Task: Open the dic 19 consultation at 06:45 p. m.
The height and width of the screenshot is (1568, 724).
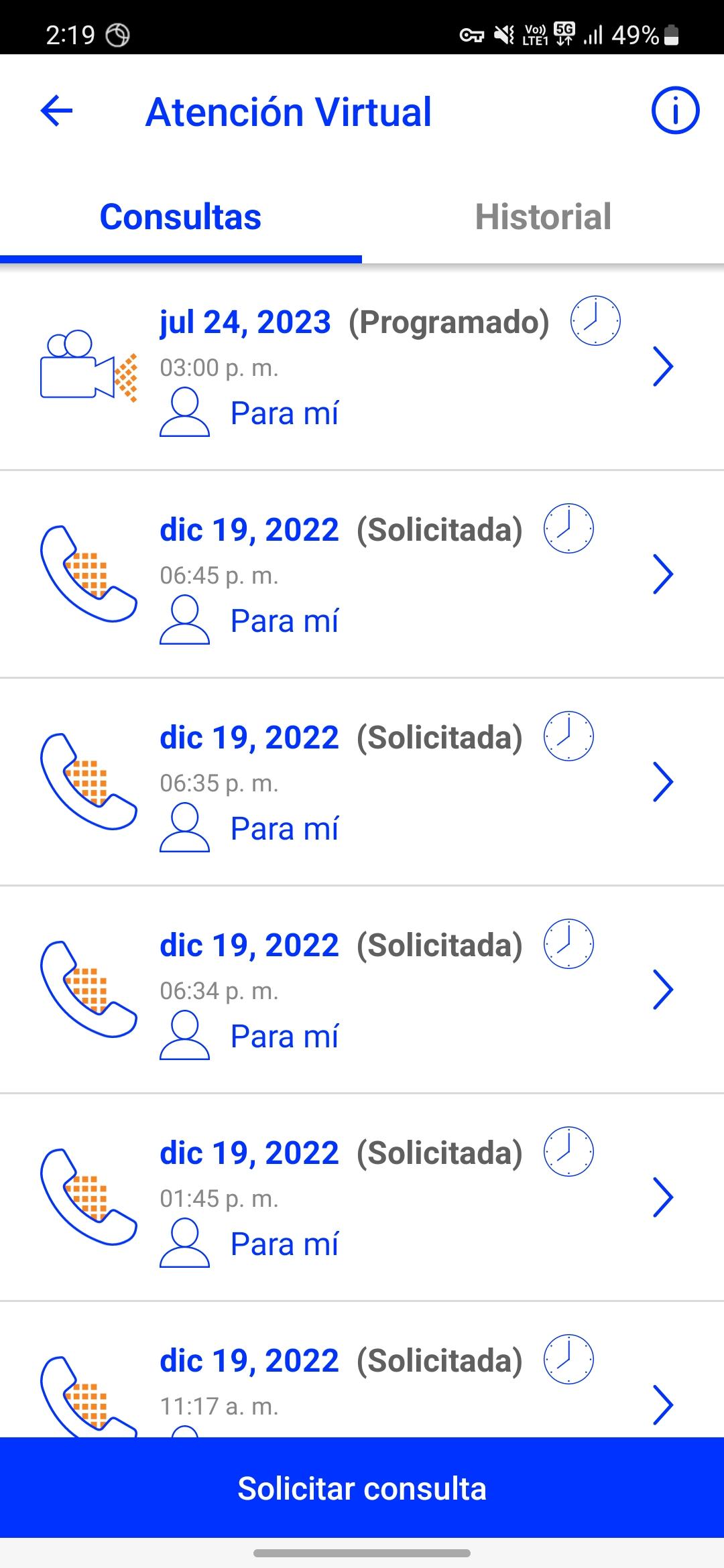Action: (x=362, y=574)
